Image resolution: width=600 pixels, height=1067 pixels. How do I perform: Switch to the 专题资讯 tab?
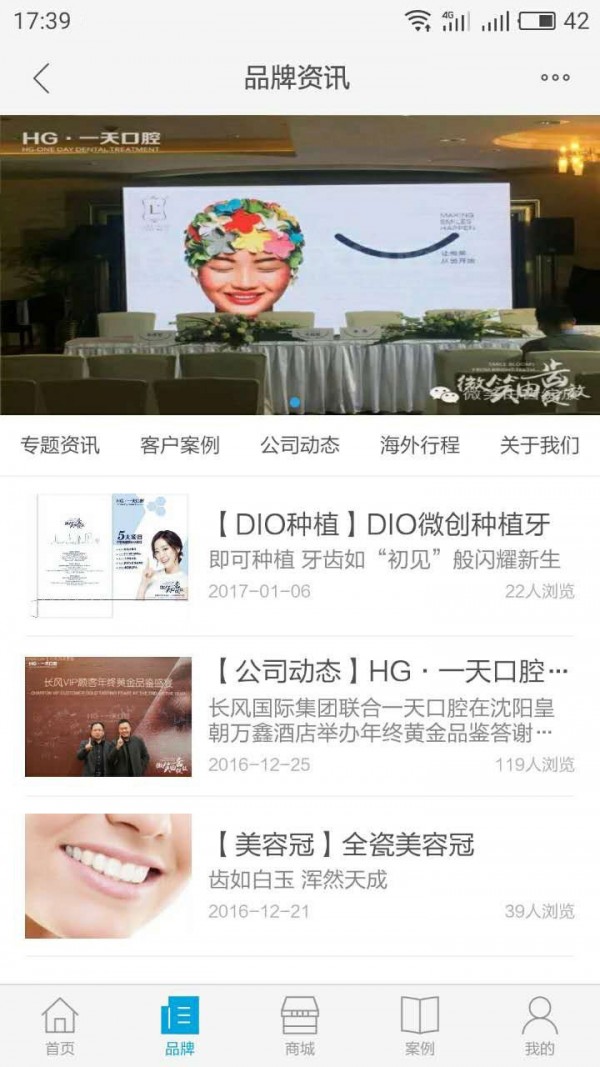[61, 446]
